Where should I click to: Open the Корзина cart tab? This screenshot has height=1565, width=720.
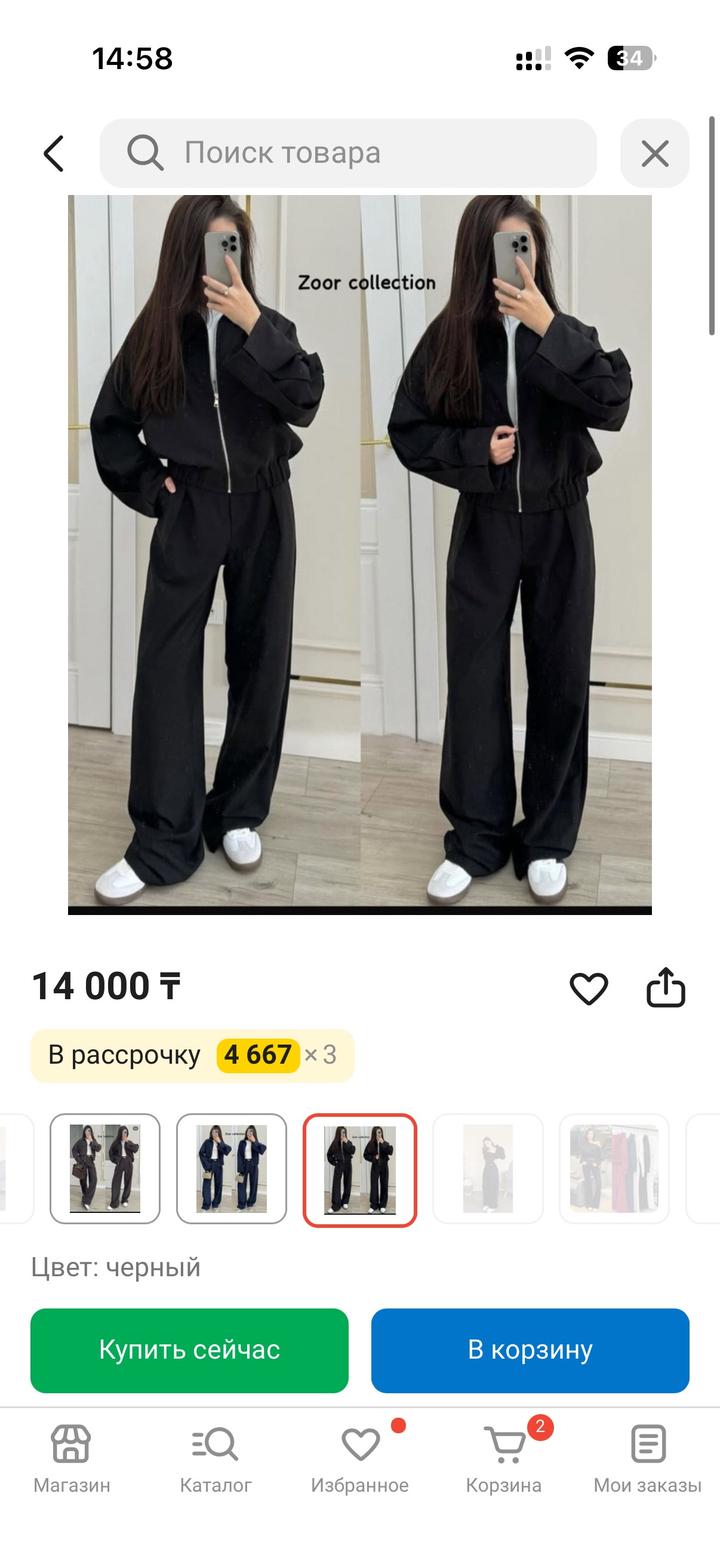point(504,1459)
